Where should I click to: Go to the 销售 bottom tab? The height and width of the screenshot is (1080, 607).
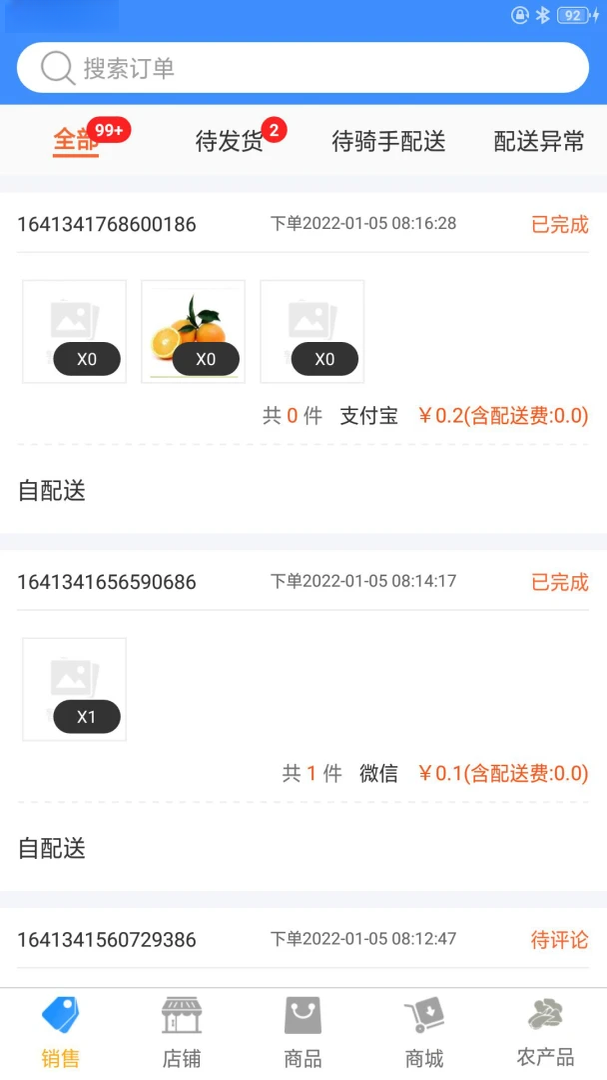[61, 1033]
